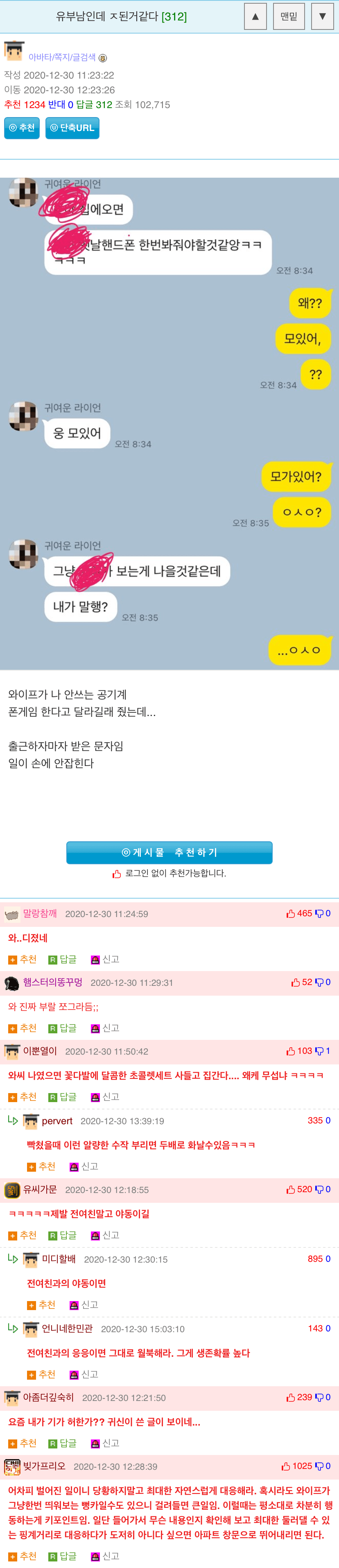The width and height of the screenshot is (339, 1568).
Task: Open the 아바타/쪽지/글검색 author link
Action: point(62,57)
